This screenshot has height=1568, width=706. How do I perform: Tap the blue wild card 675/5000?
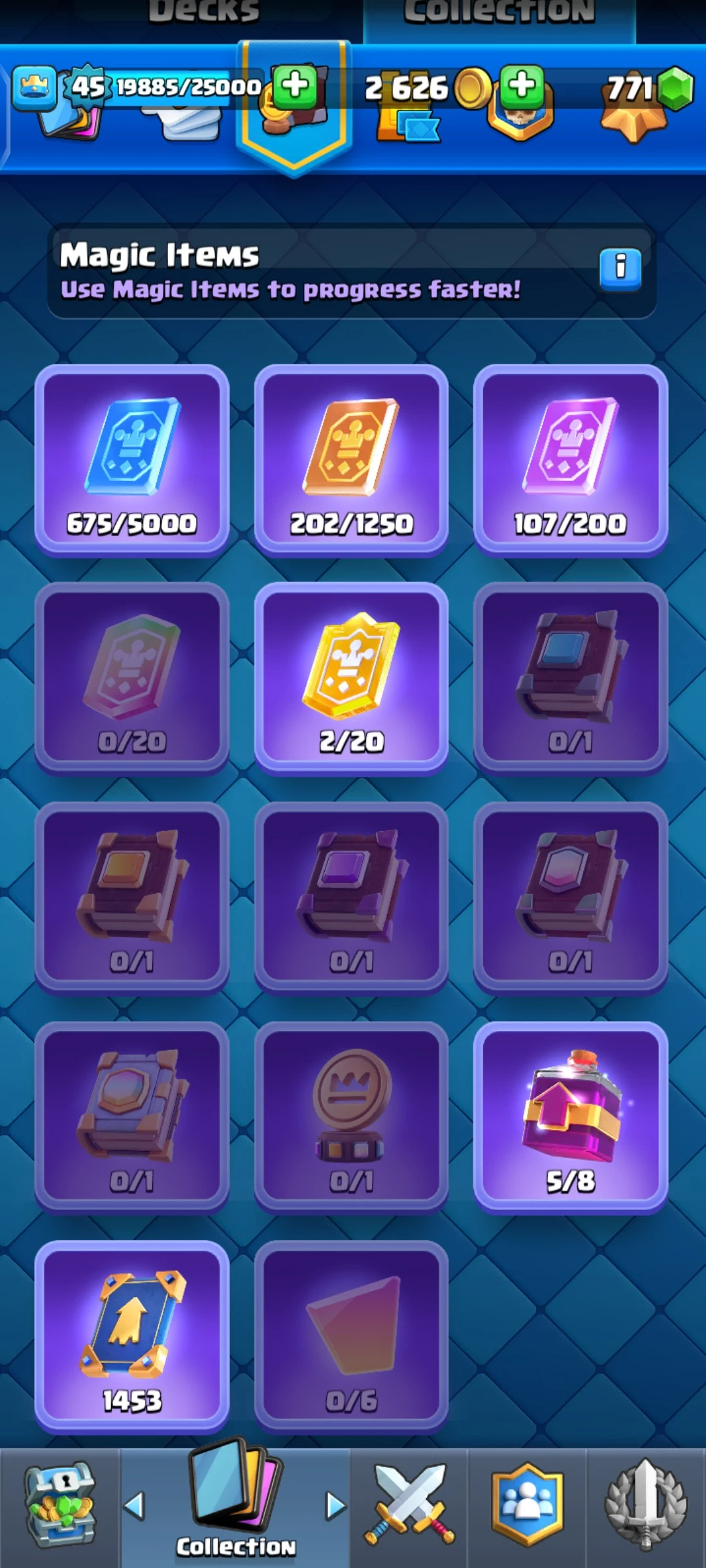132,459
